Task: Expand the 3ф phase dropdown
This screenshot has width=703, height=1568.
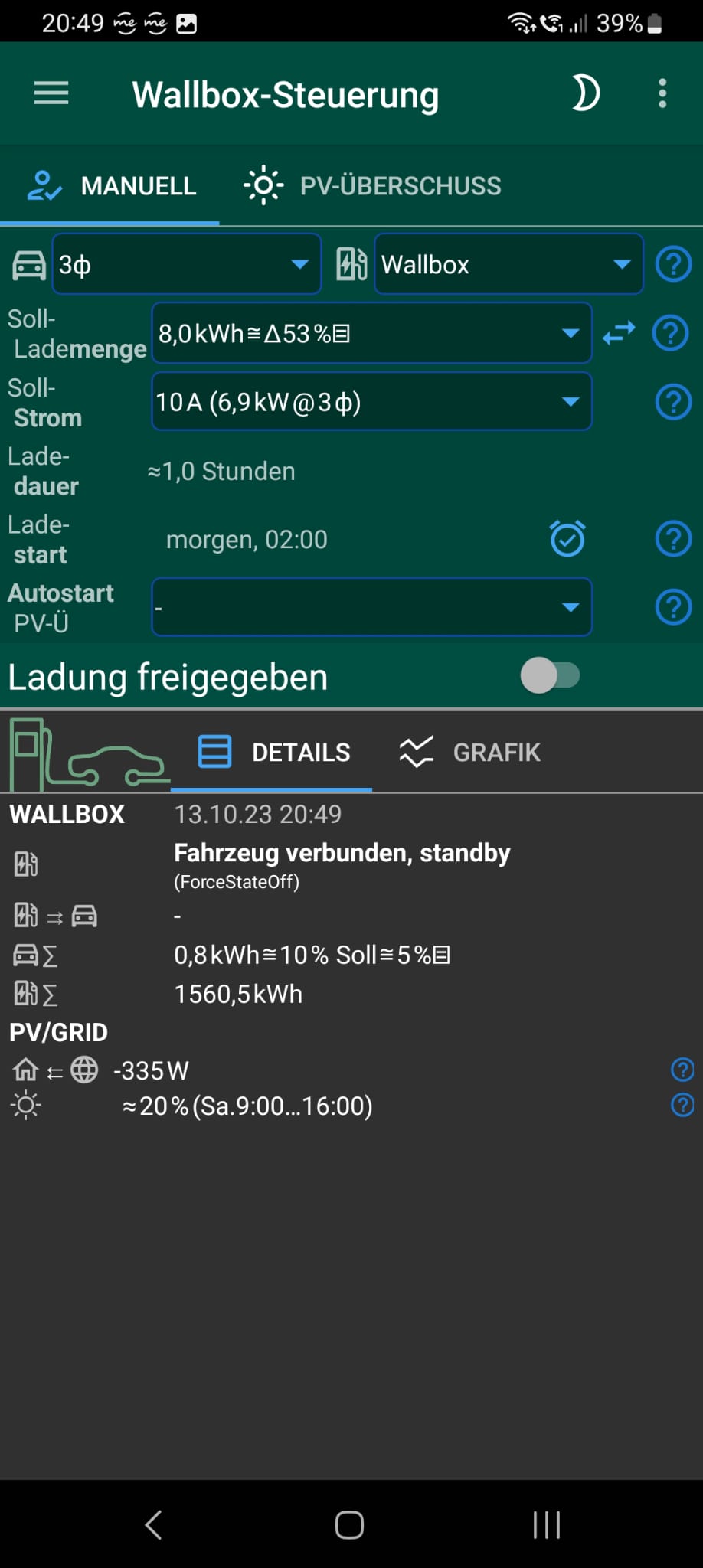Action: pyautogui.click(x=186, y=264)
